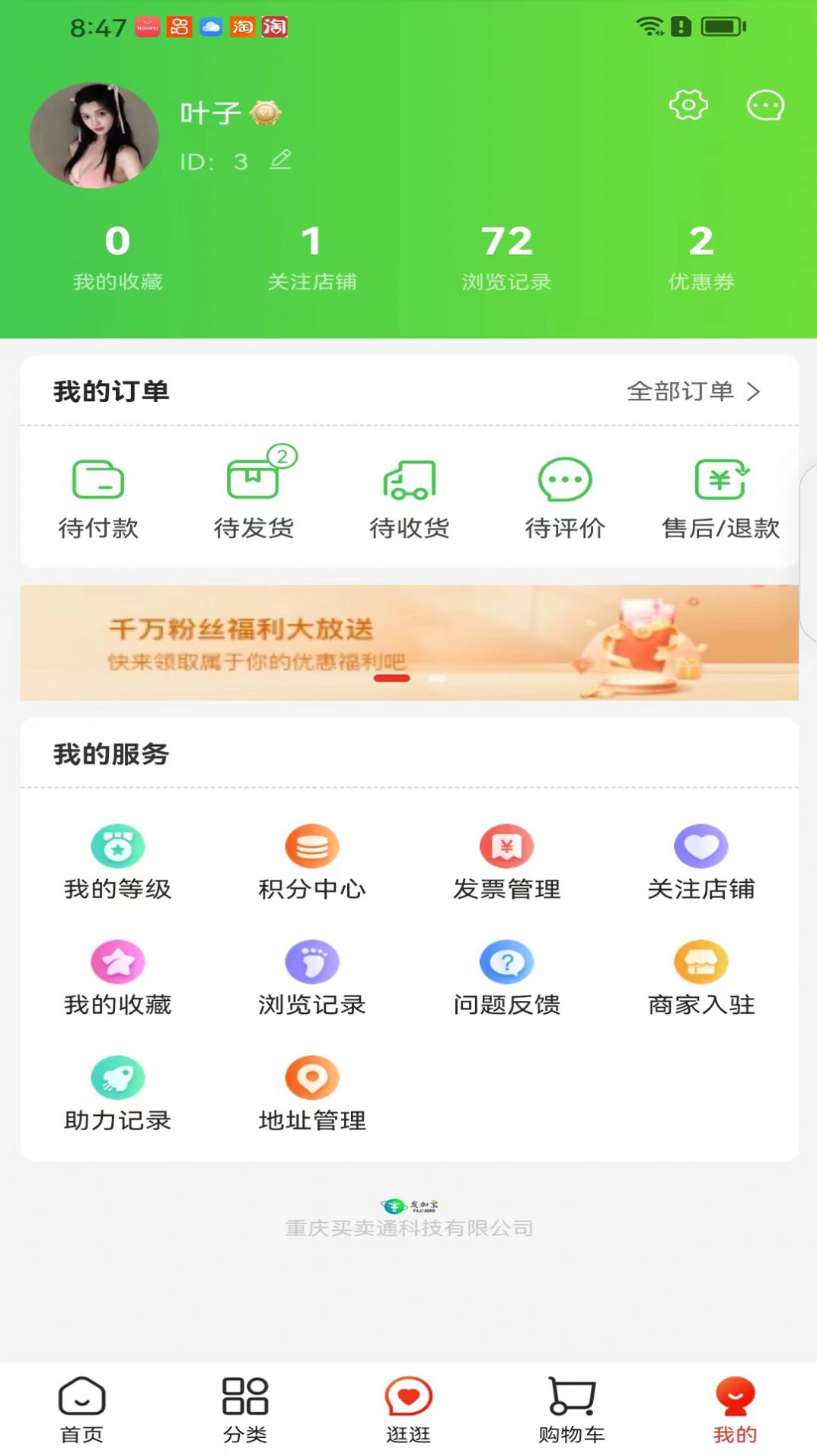Open 问题反馈 feedback icon
Screen dimensions: 817x1456
506,962
